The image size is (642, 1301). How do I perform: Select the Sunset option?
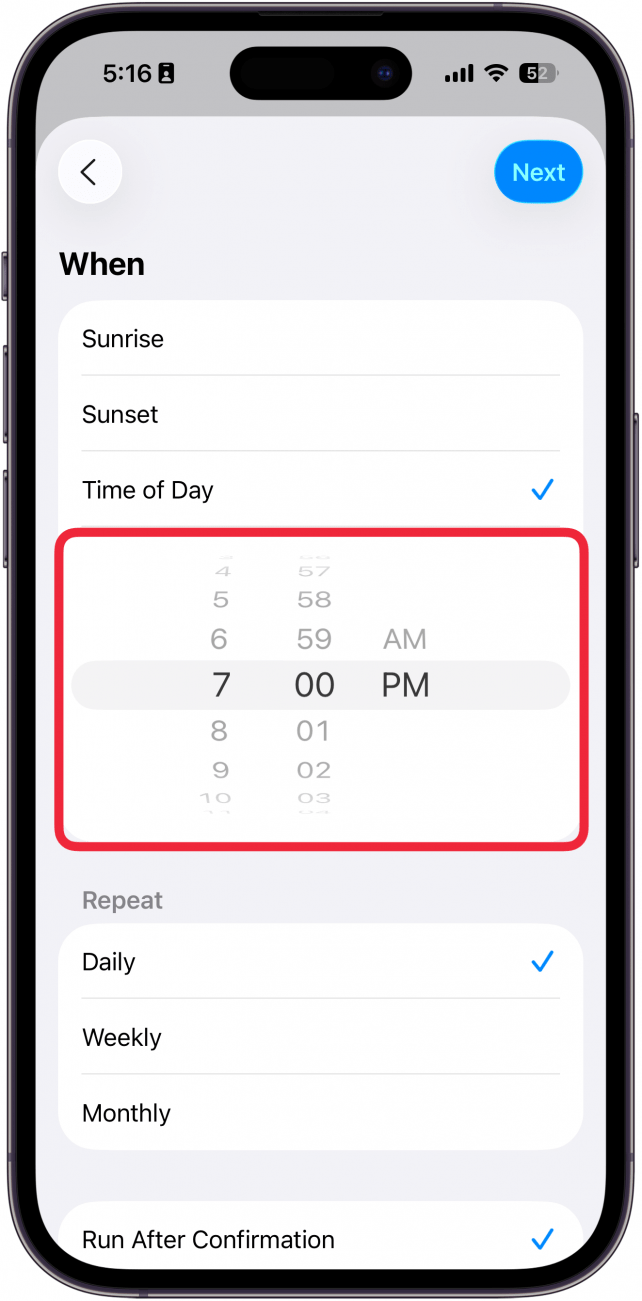click(320, 414)
